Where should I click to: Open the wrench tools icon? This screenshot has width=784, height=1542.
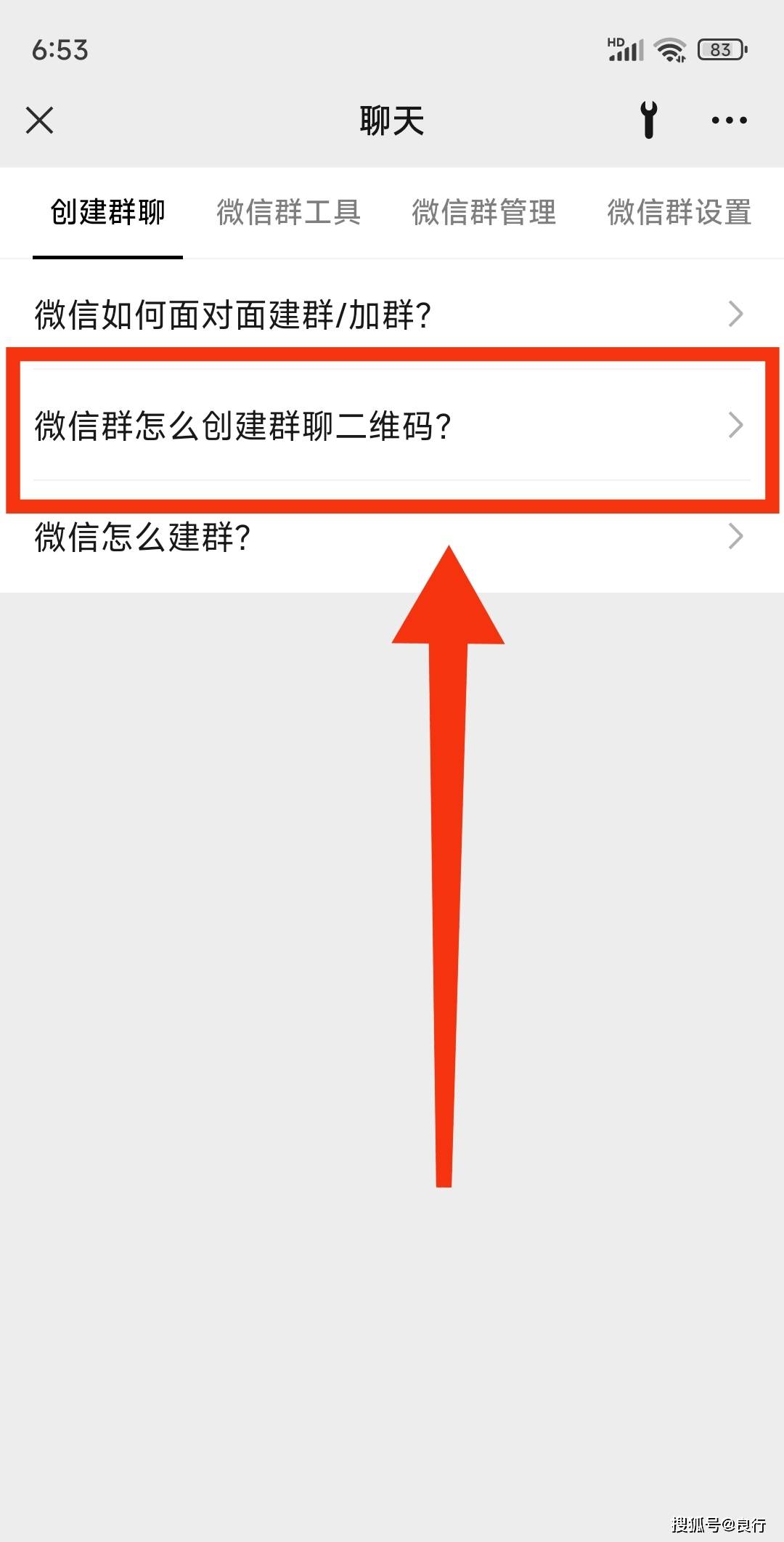click(x=649, y=120)
